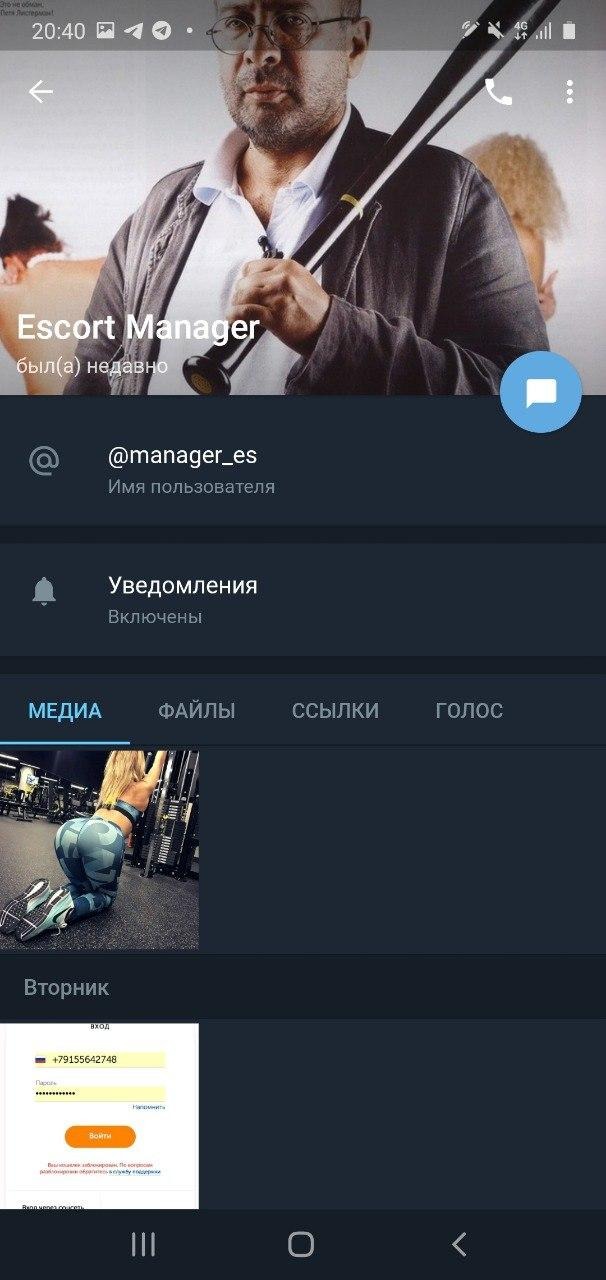Viewport: 606px width, 1280px height.
Task: Open recent apps from navigation bar
Action: pos(143,1244)
